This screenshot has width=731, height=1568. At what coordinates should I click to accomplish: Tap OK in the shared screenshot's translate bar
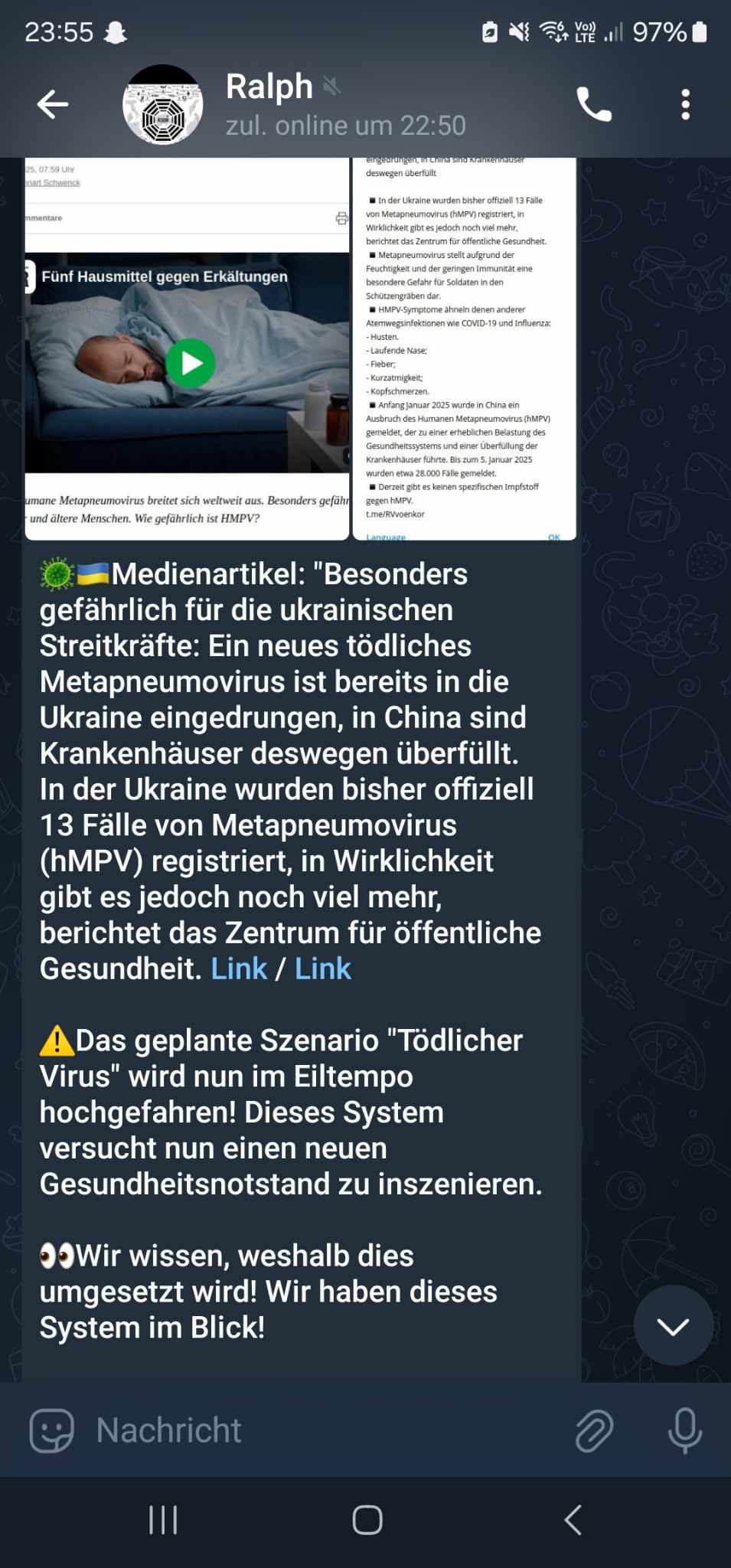pyautogui.click(x=553, y=537)
